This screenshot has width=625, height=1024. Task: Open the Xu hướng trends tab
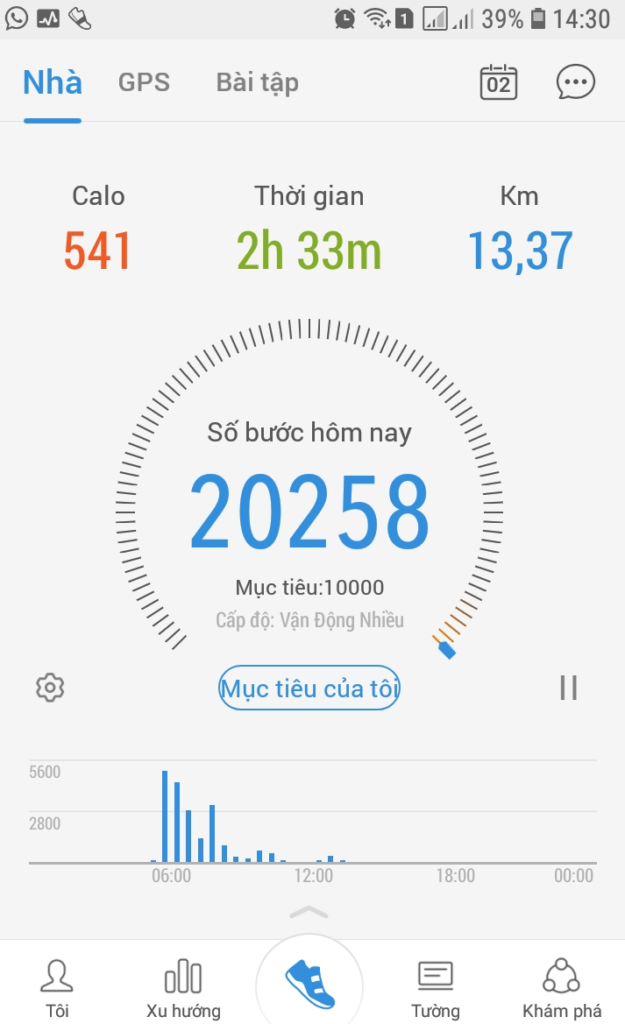pyautogui.click(x=183, y=988)
